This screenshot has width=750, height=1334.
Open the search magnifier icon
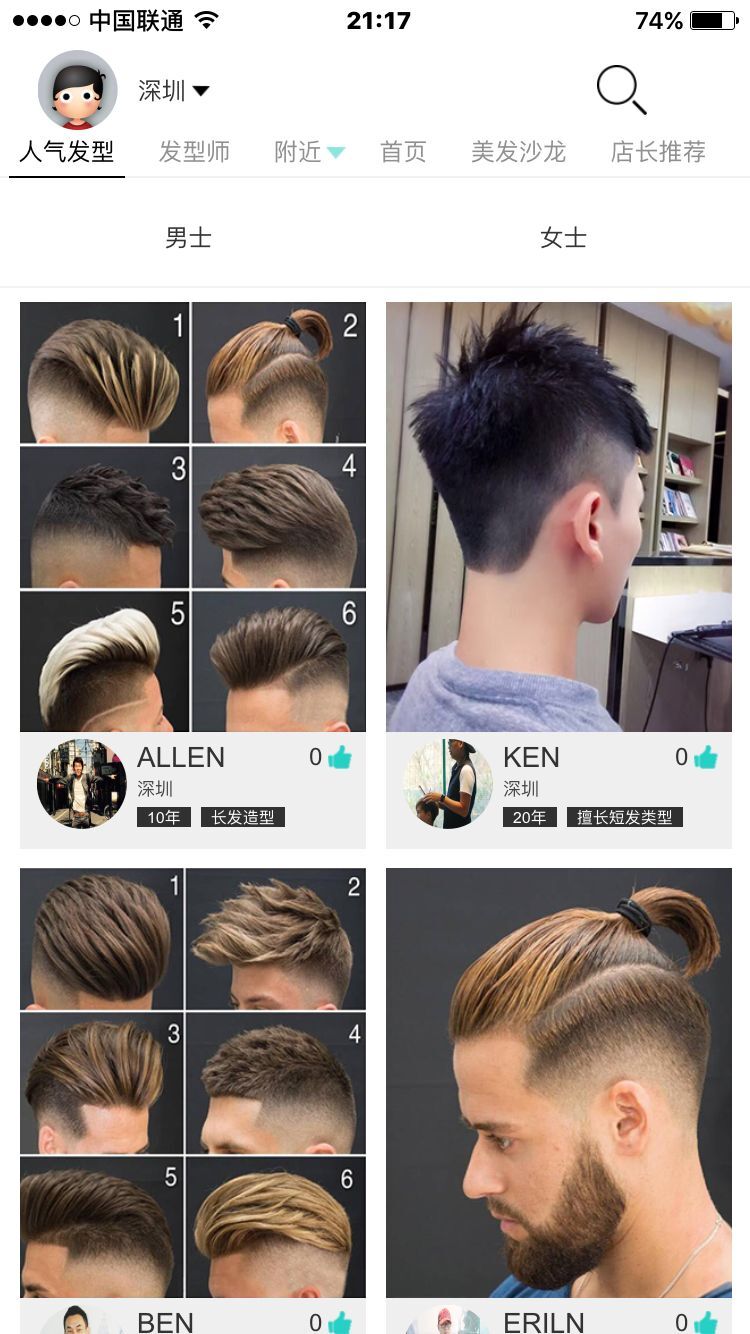621,90
